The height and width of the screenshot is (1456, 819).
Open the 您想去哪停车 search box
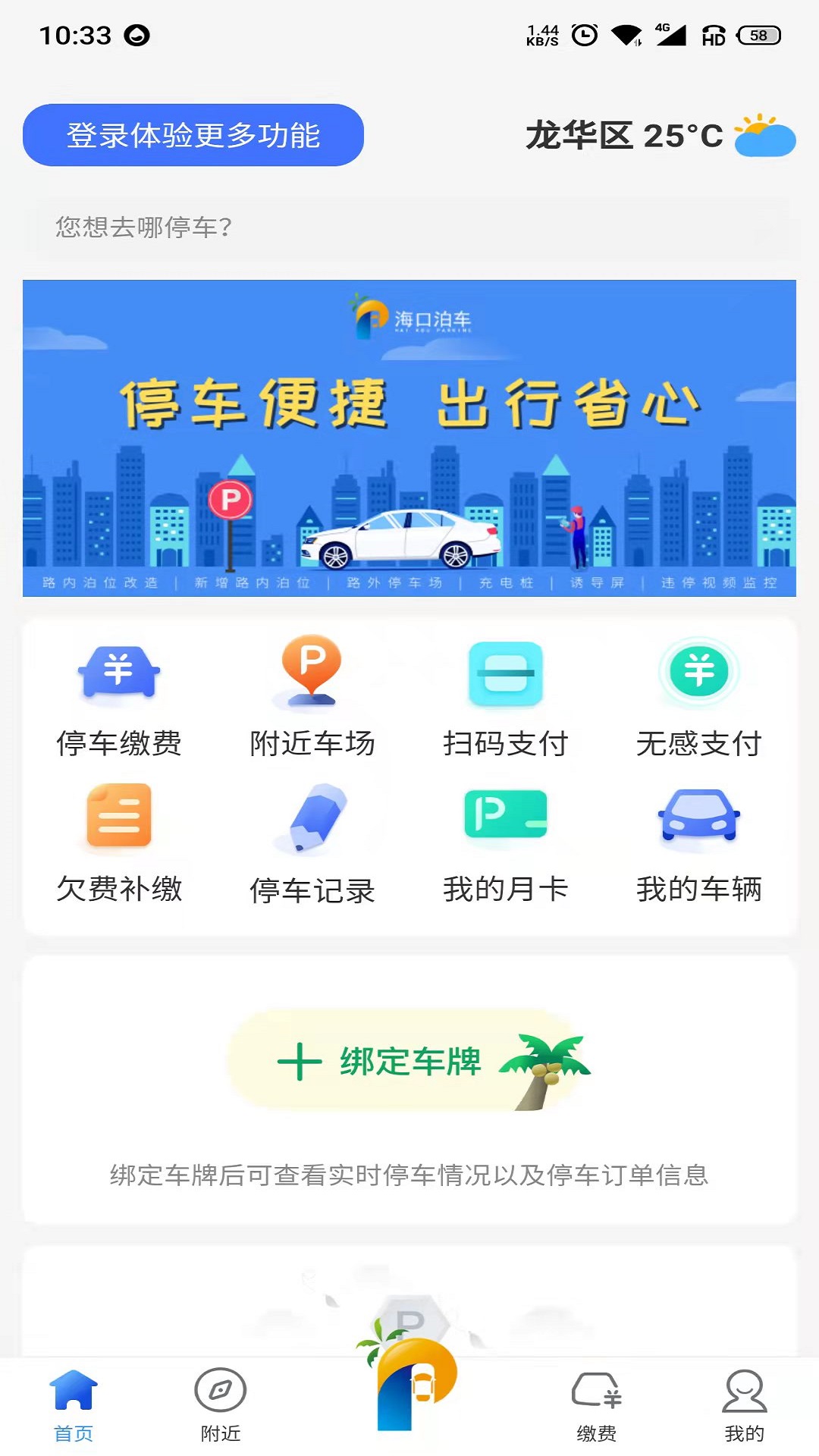coord(409,227)
